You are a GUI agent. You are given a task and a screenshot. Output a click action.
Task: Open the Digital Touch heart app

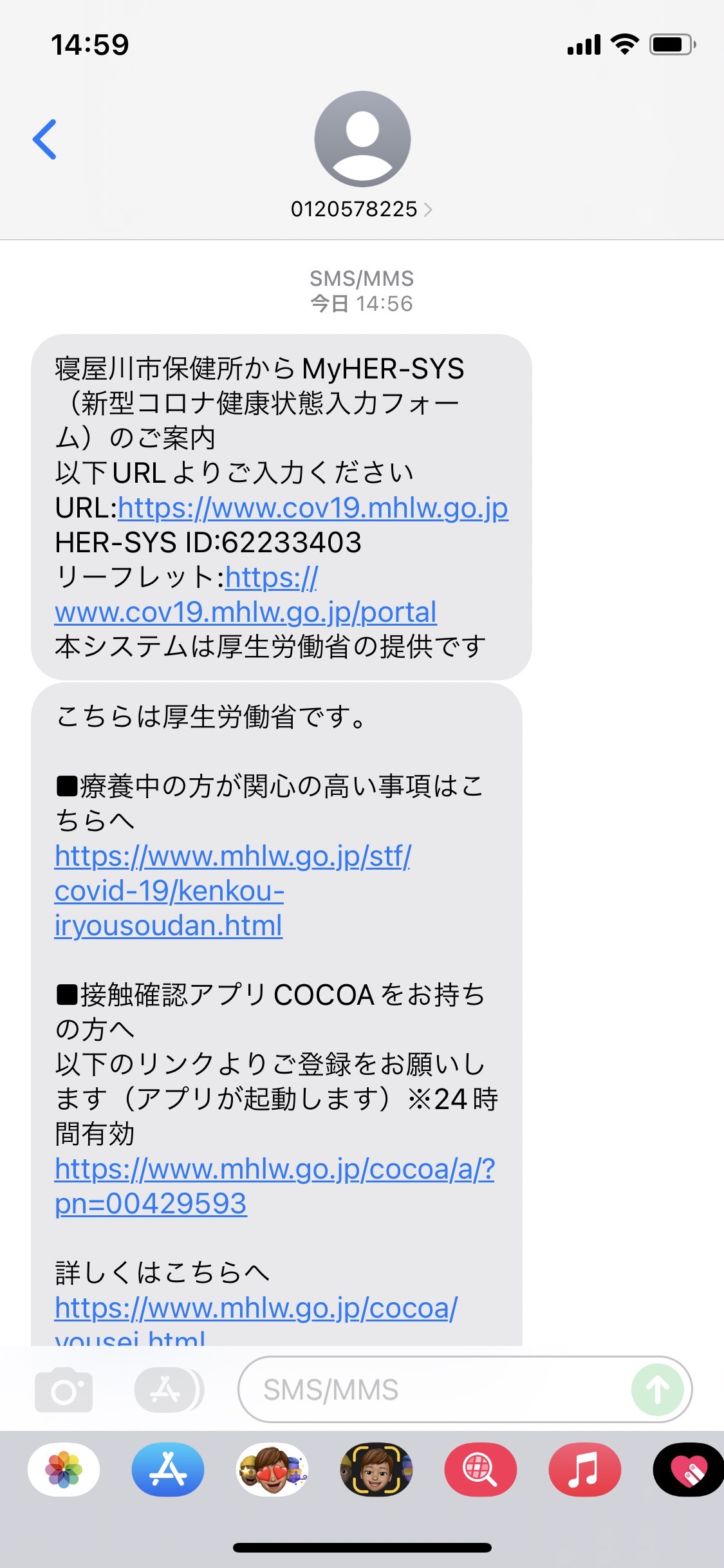click(689, 1470)
